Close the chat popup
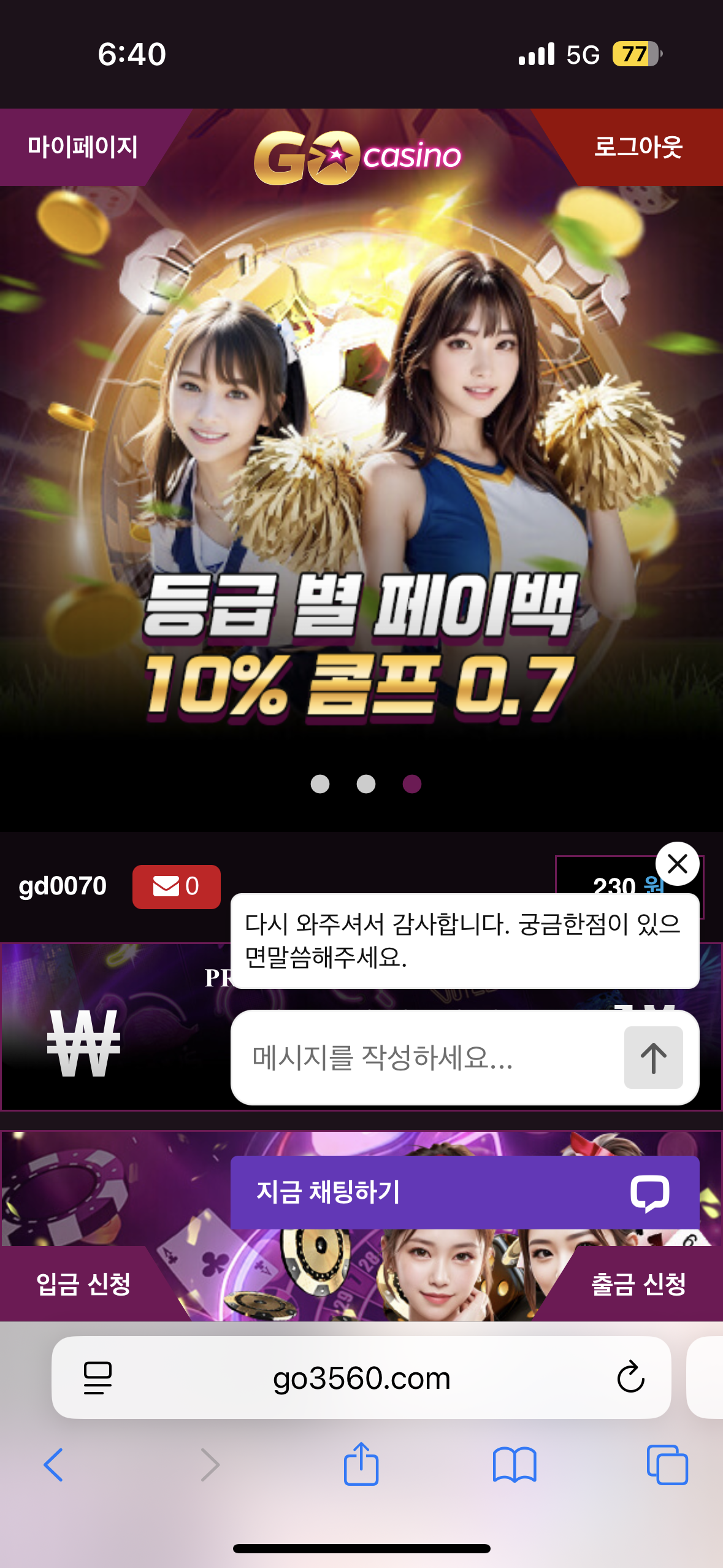The image size is (723, 1568). pos(677,864)
